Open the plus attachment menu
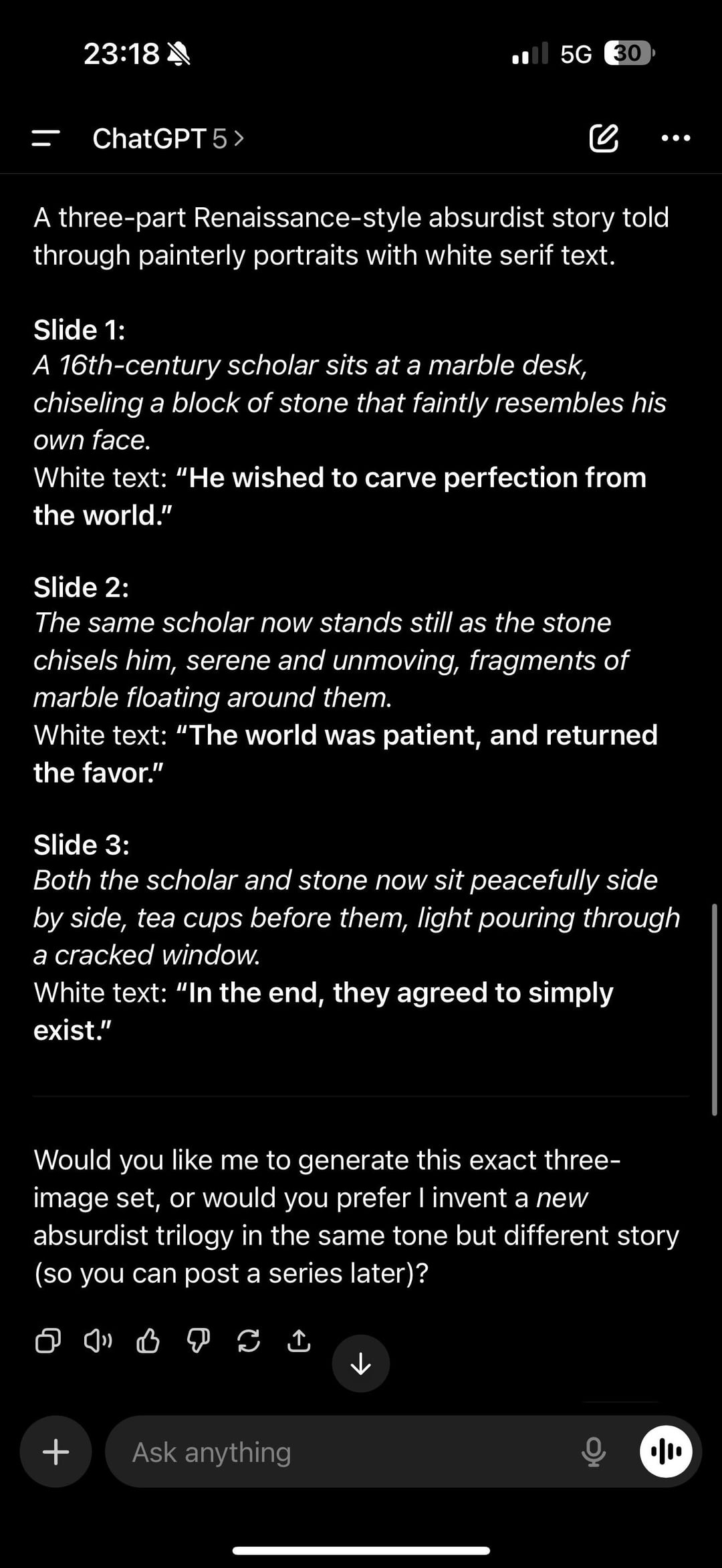The height and width of the screenshot is (1568, 722). click(x=55, y=1452)
